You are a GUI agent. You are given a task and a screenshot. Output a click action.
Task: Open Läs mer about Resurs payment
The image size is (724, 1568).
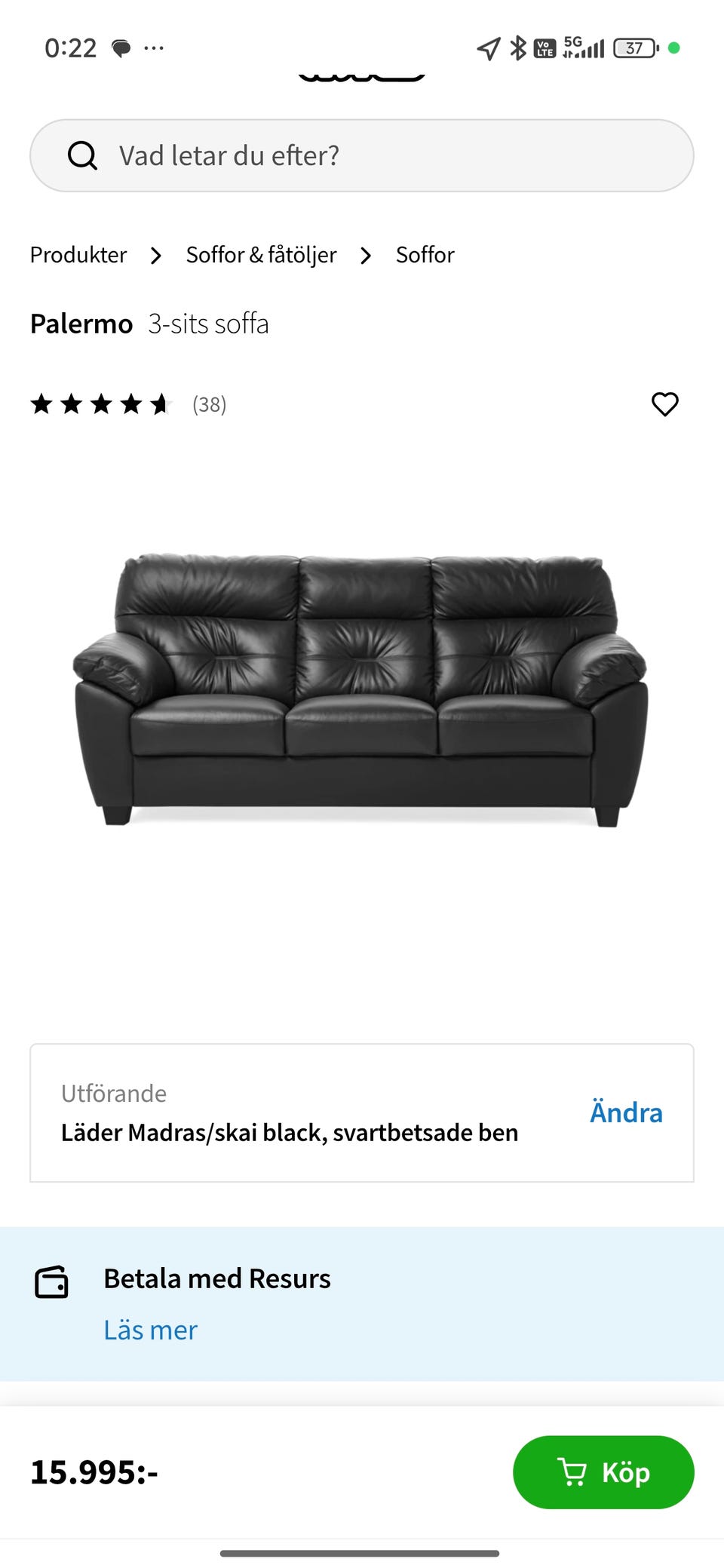[150, 1330]
